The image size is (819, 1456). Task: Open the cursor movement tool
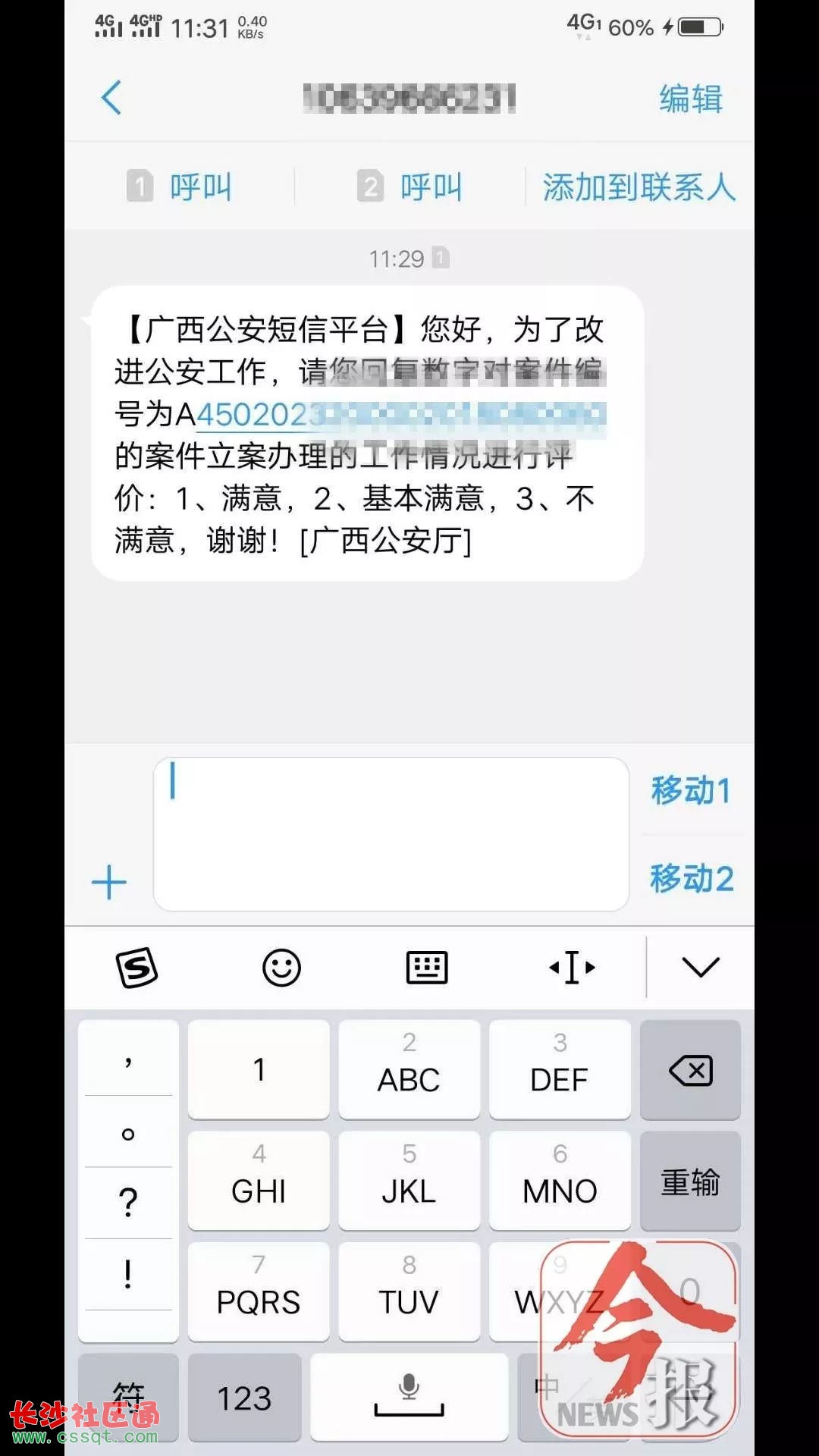pyautogui.click(x=572, y=968)
